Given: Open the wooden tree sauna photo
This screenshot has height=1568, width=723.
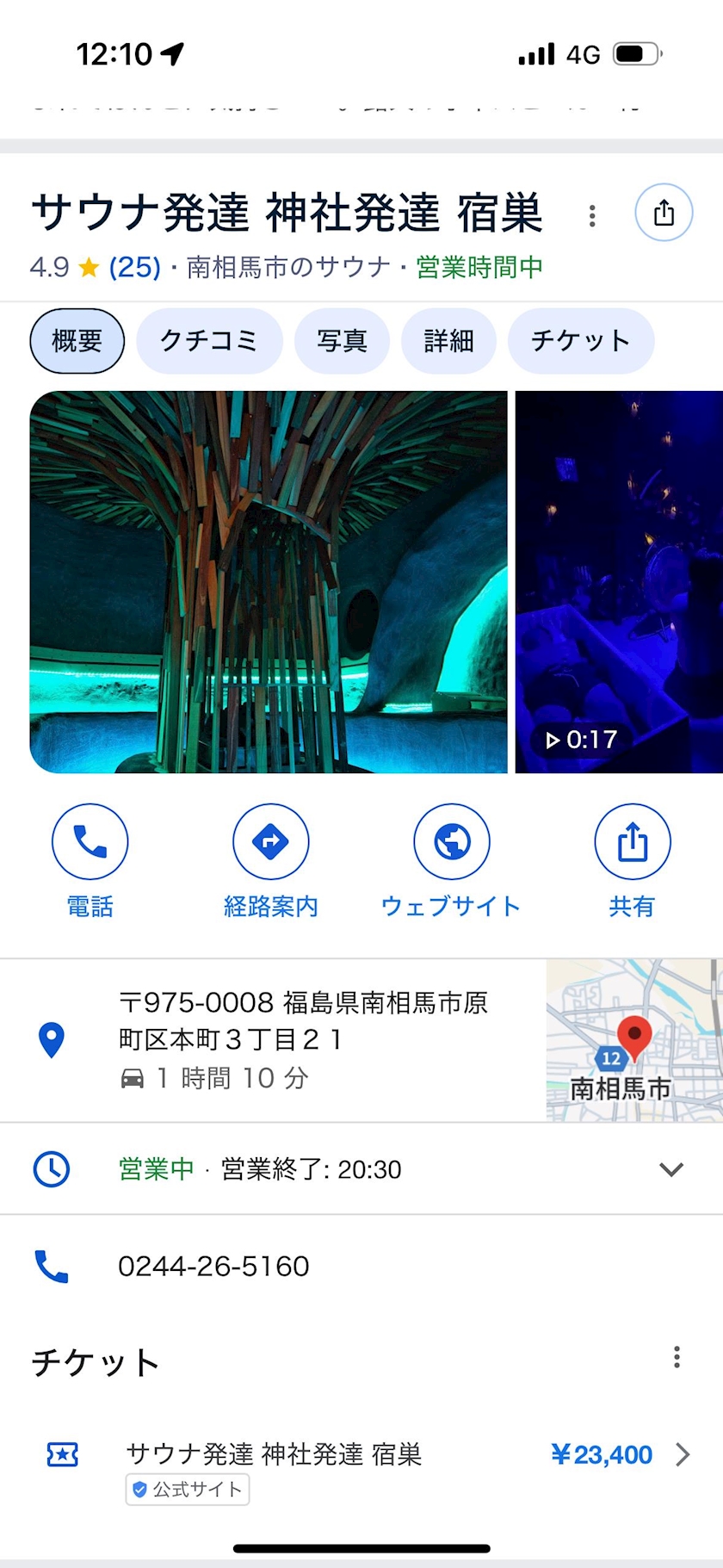Looking at the screenshot, I should pos(269,582).
